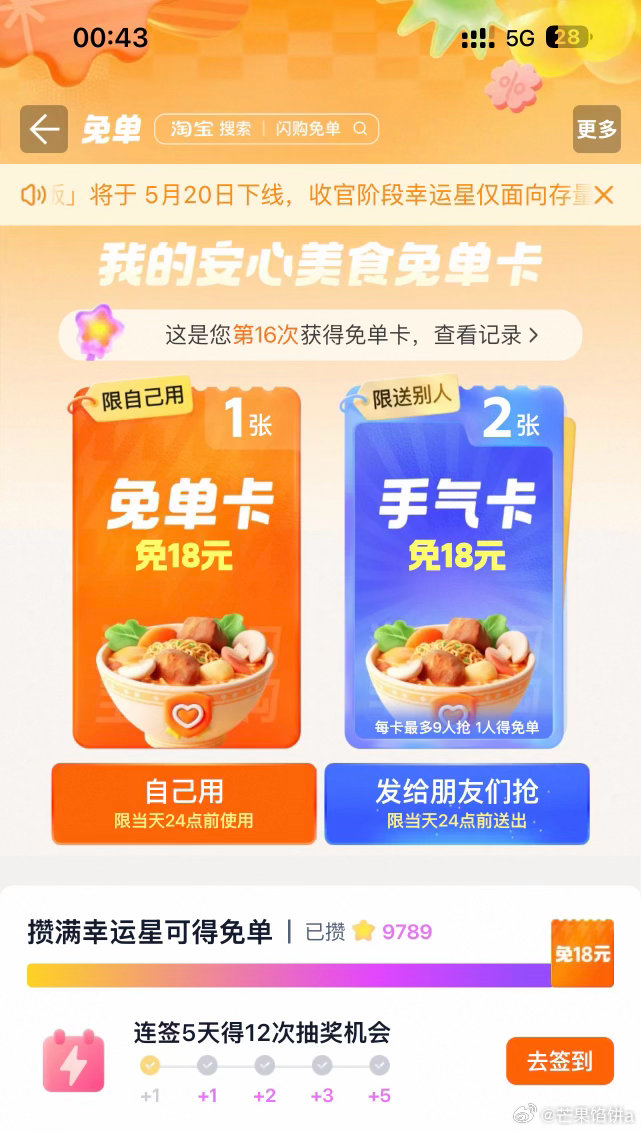Tap 去签到 to check in
The height and width of the screenshot is (1131, 641).
coord(559,1061)
